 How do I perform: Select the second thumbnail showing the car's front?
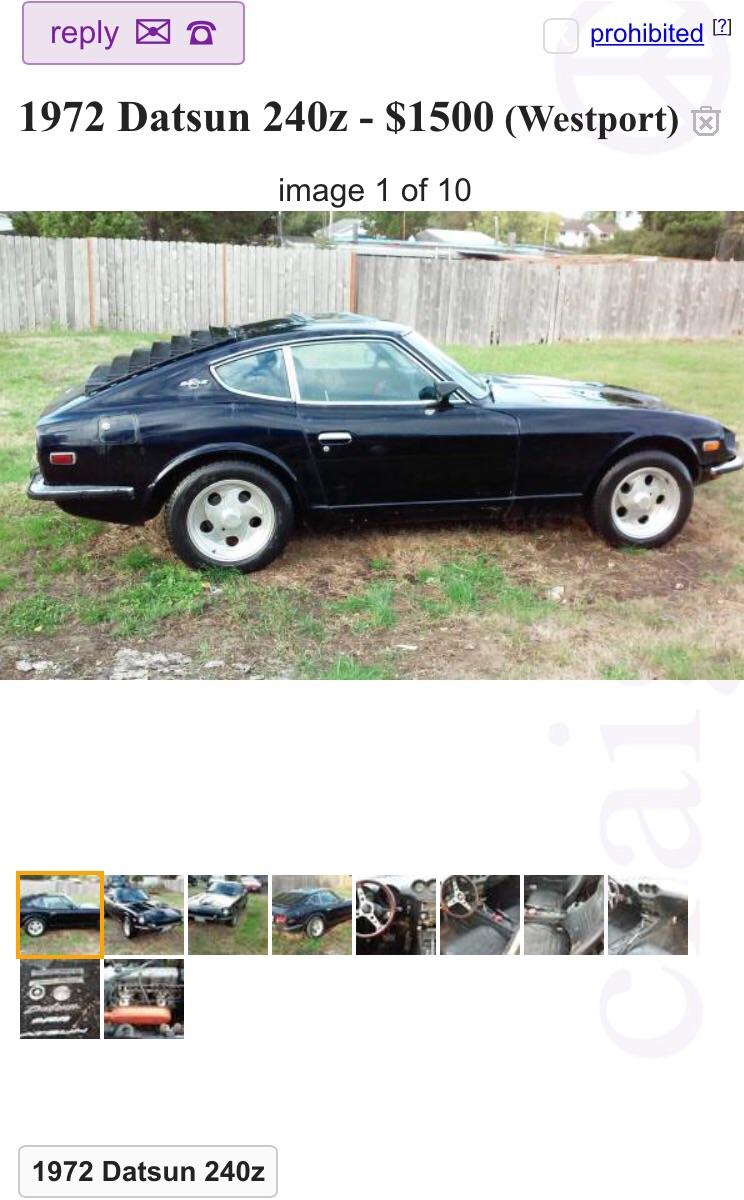point(144,915)
